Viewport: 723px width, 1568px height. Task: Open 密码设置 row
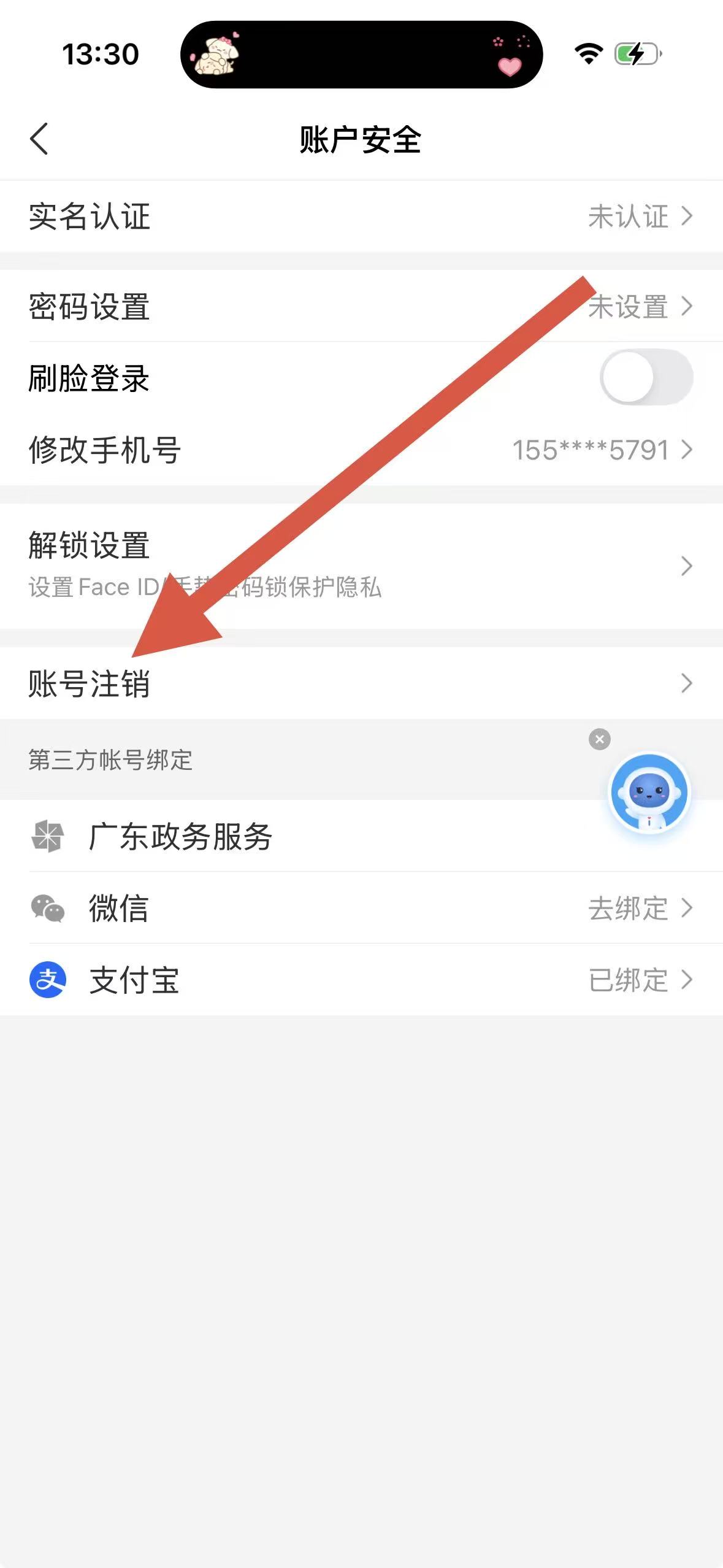(x=361, y=306)
